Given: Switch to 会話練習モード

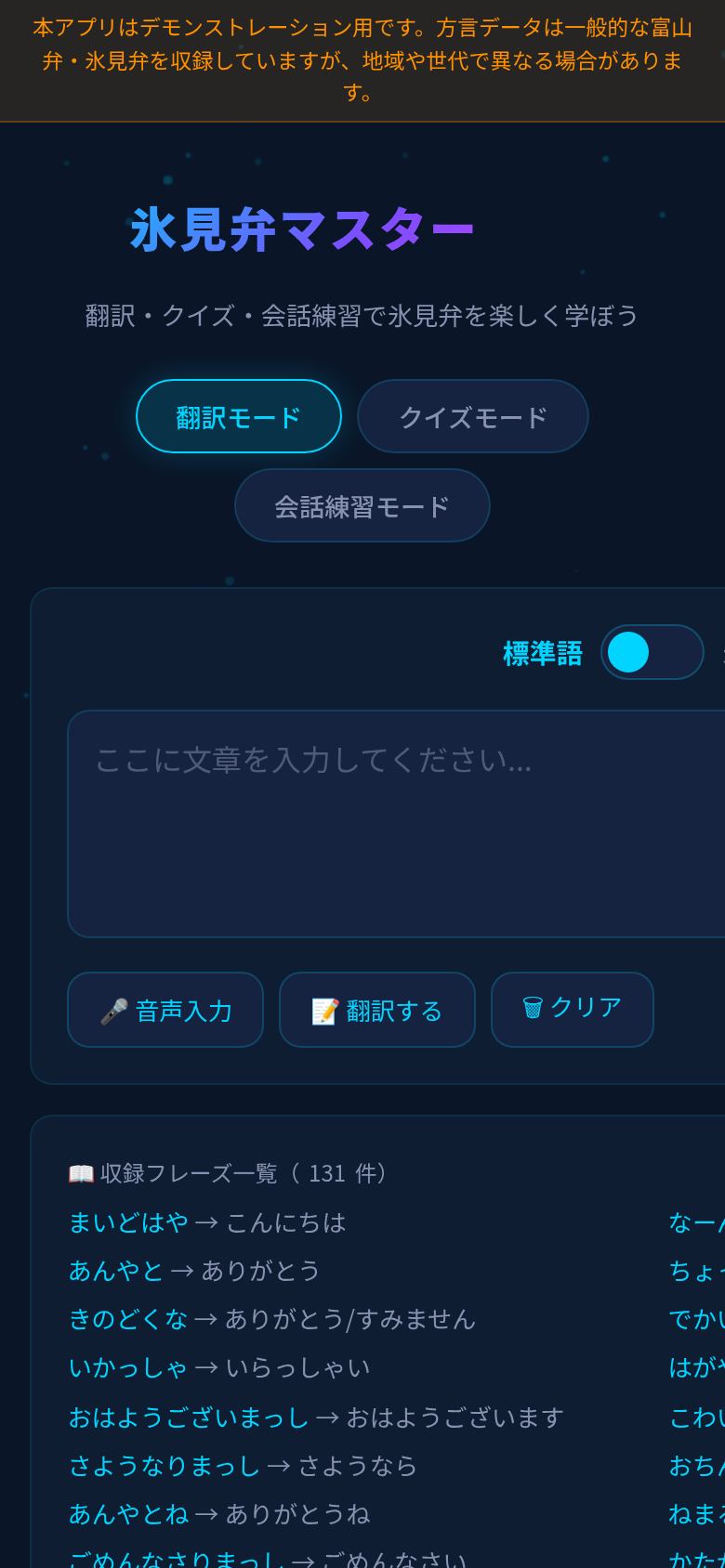Looking at the screenshot, I should tap(362, 504).
